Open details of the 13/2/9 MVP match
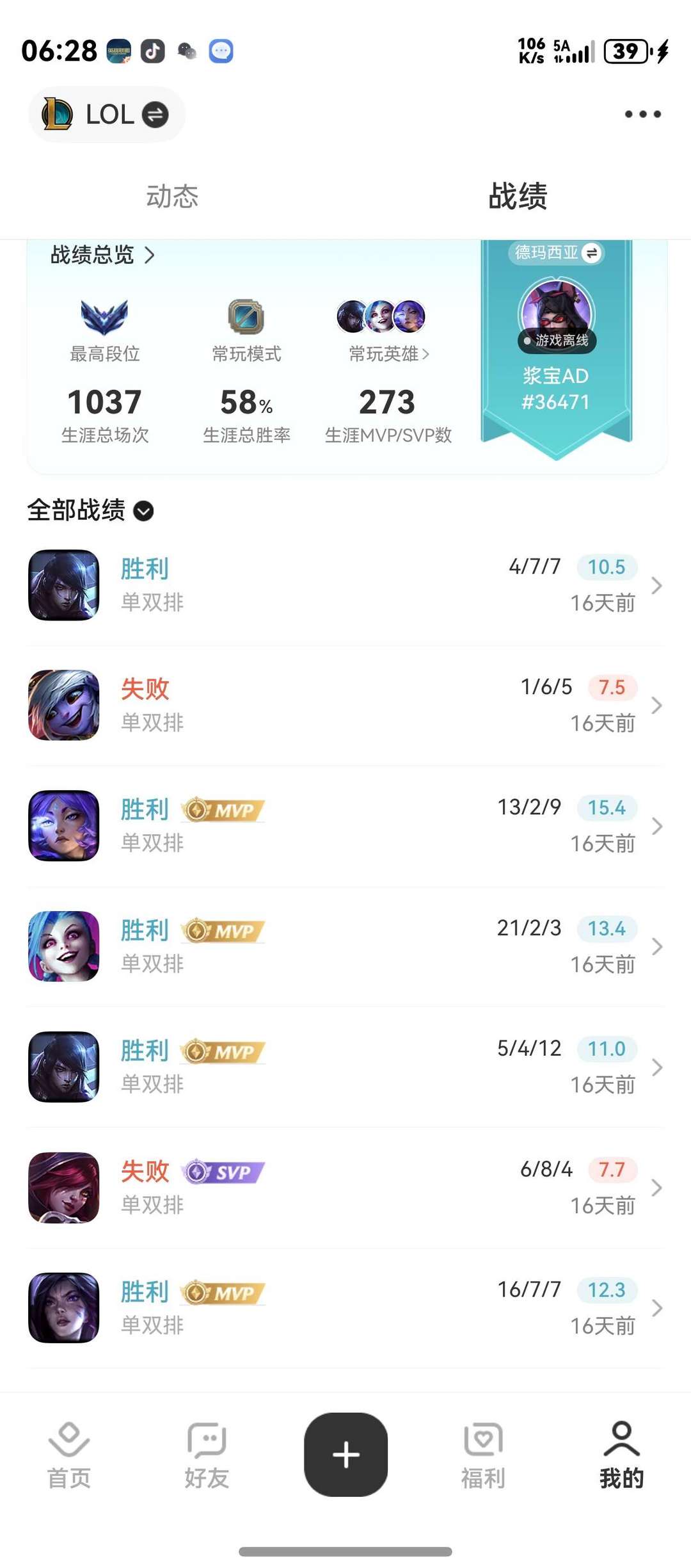 [345, 826]
